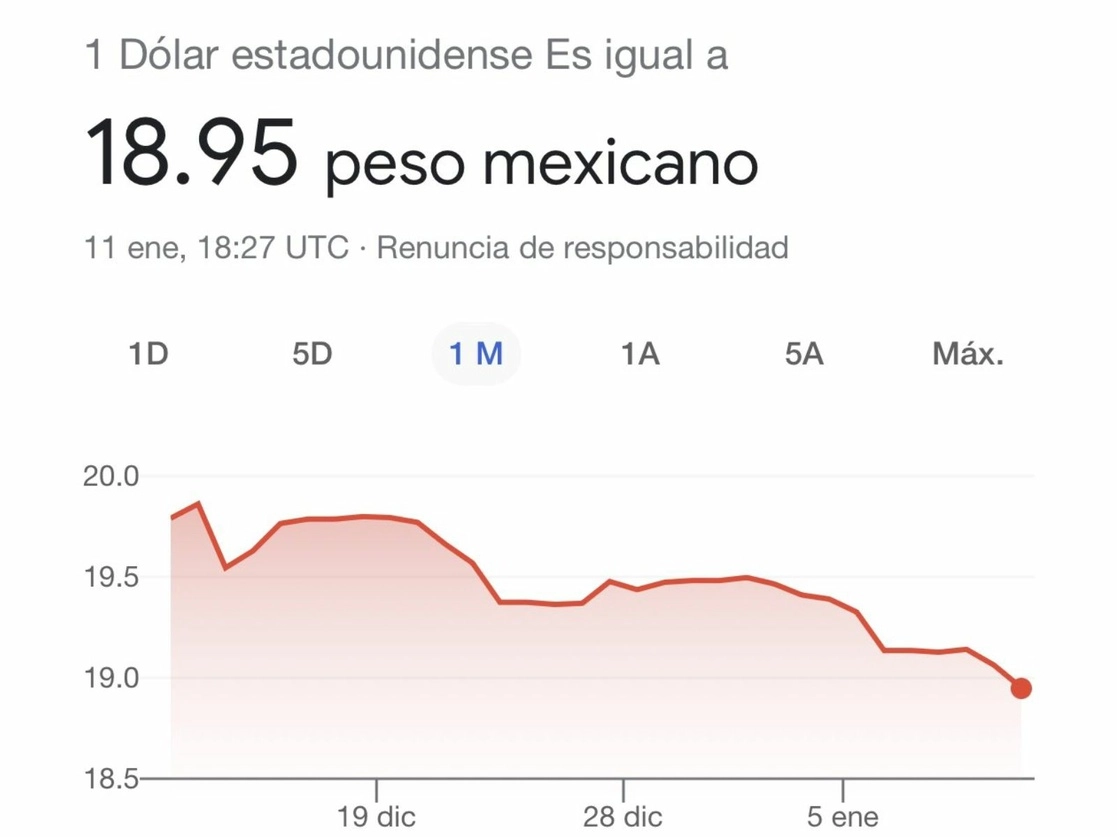Open the Renuncia de responsabilidad link
This screenshot has height=837, width=1117.
(x=582, y=247)
